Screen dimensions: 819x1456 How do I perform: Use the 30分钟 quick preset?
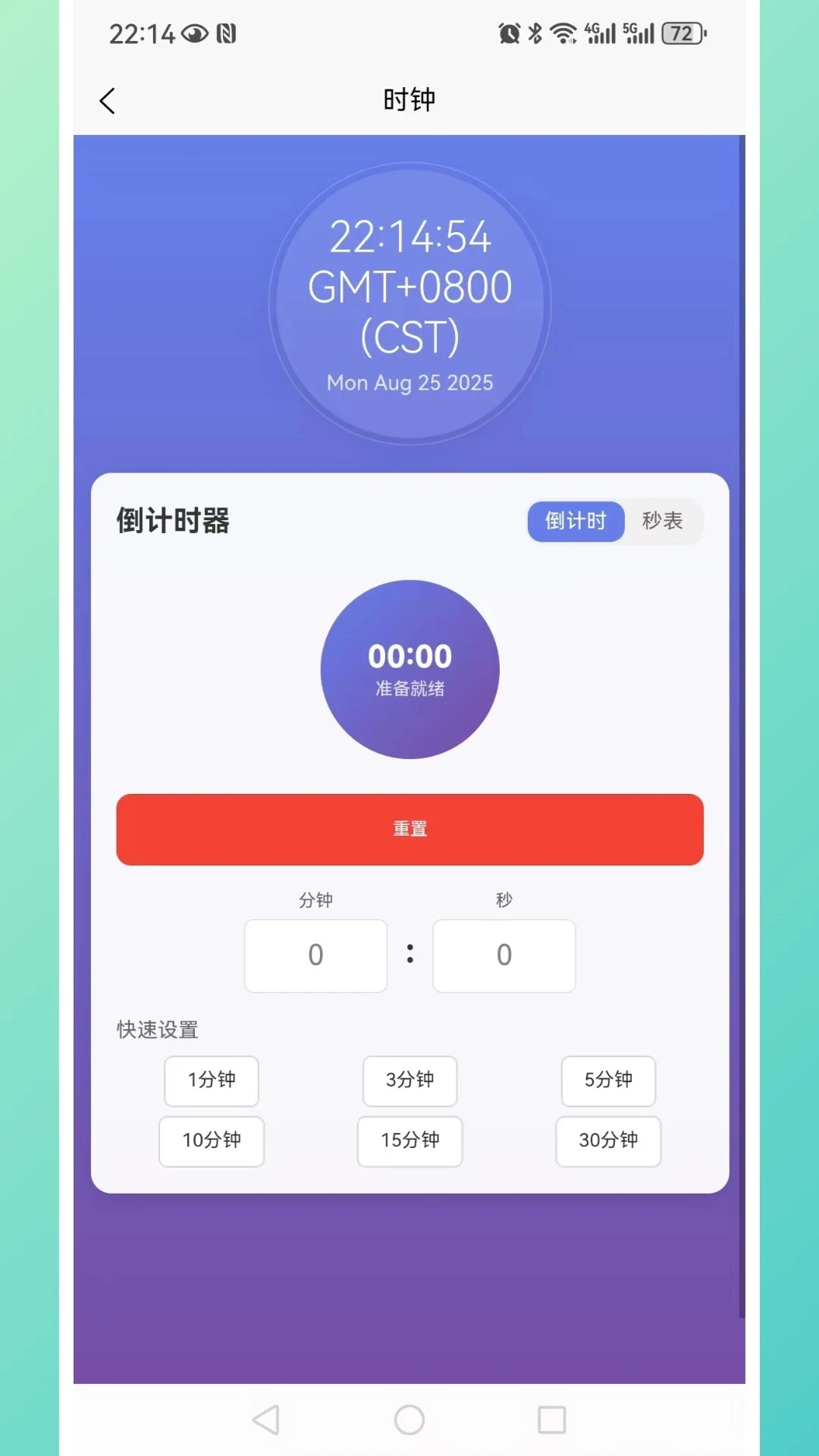(x=608, y=1141)
